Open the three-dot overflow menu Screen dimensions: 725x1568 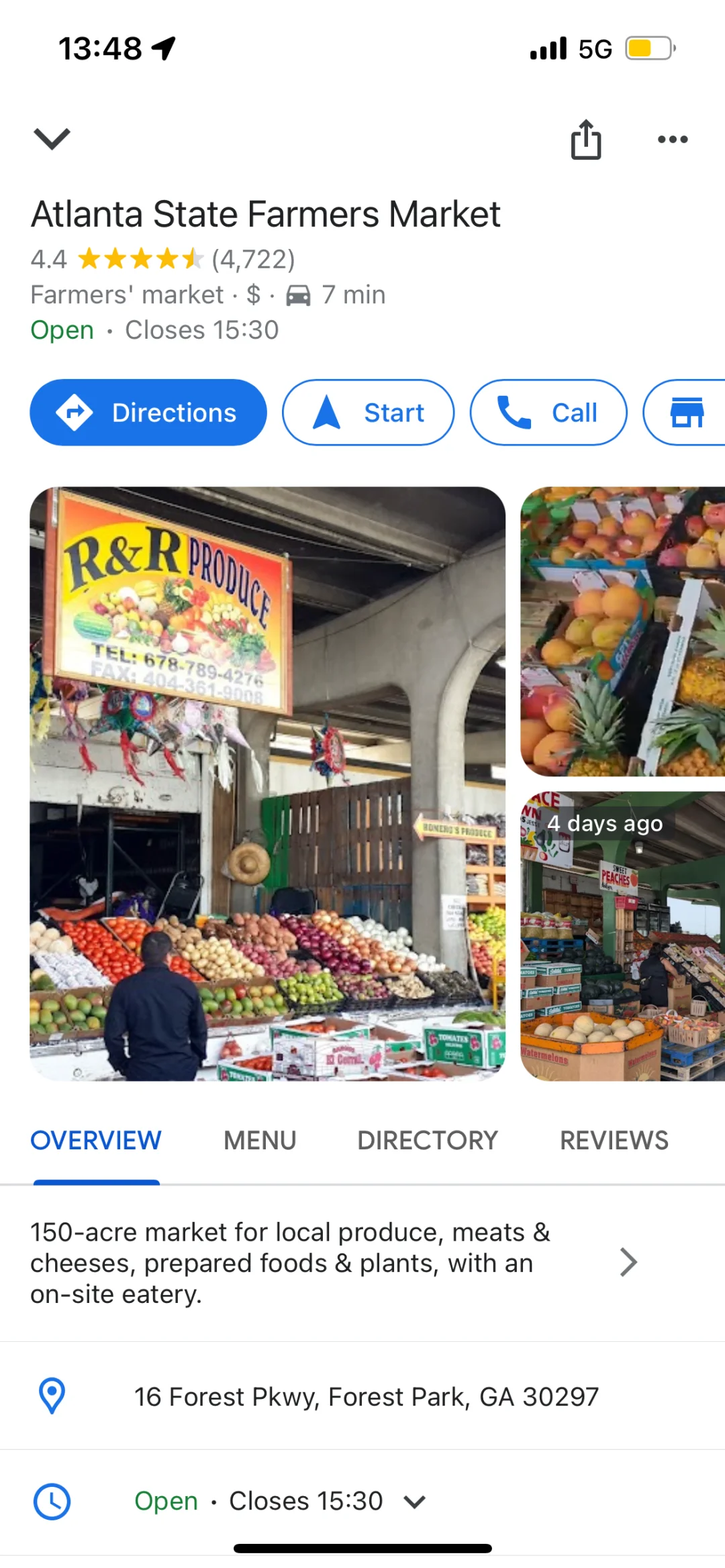[x=673, y=139]
